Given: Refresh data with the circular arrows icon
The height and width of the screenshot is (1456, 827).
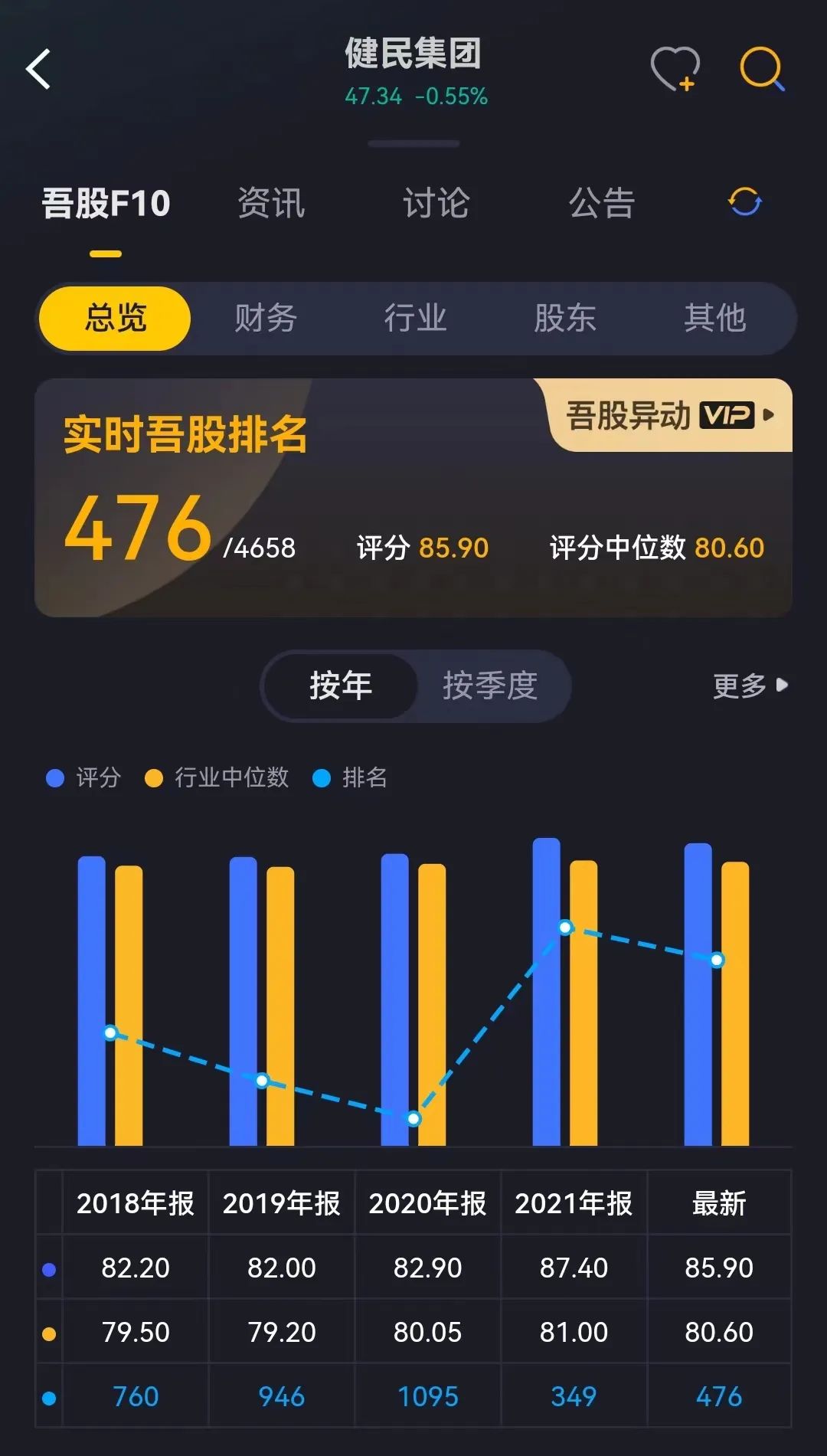Looking at the screenshot, I should point(744,202).
